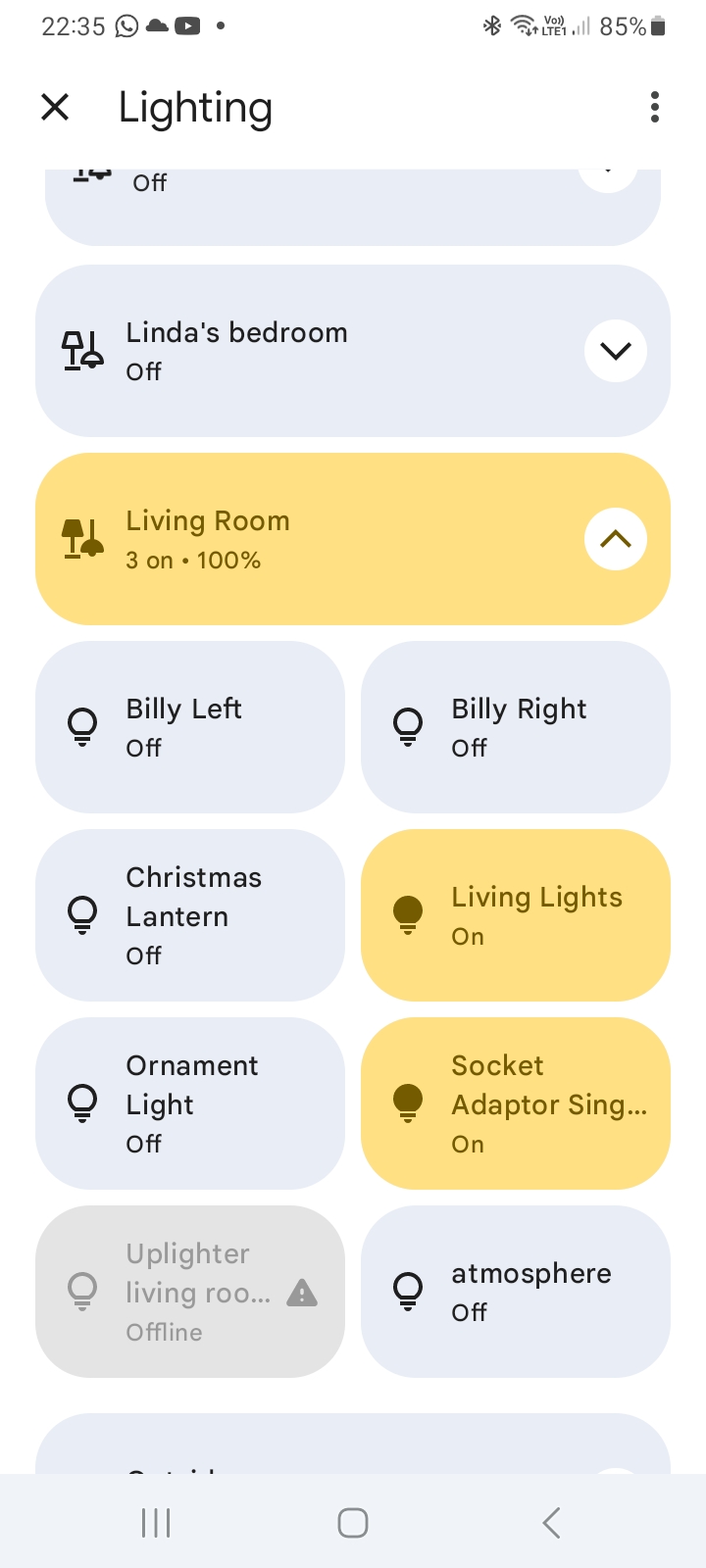
Task: Enable the Ornament Light
Action: click(190, 1103)
